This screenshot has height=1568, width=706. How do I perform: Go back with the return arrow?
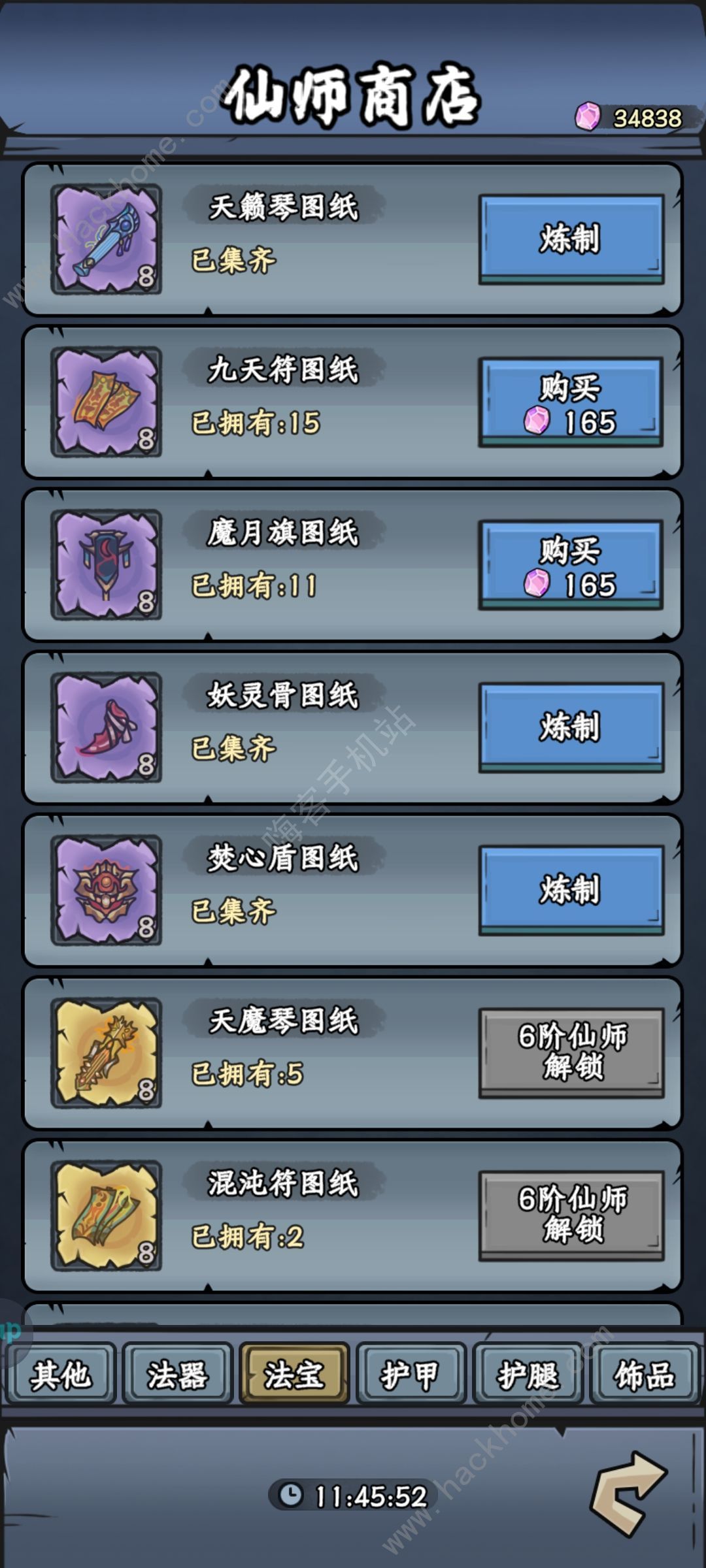click(x=628, y=1494)
